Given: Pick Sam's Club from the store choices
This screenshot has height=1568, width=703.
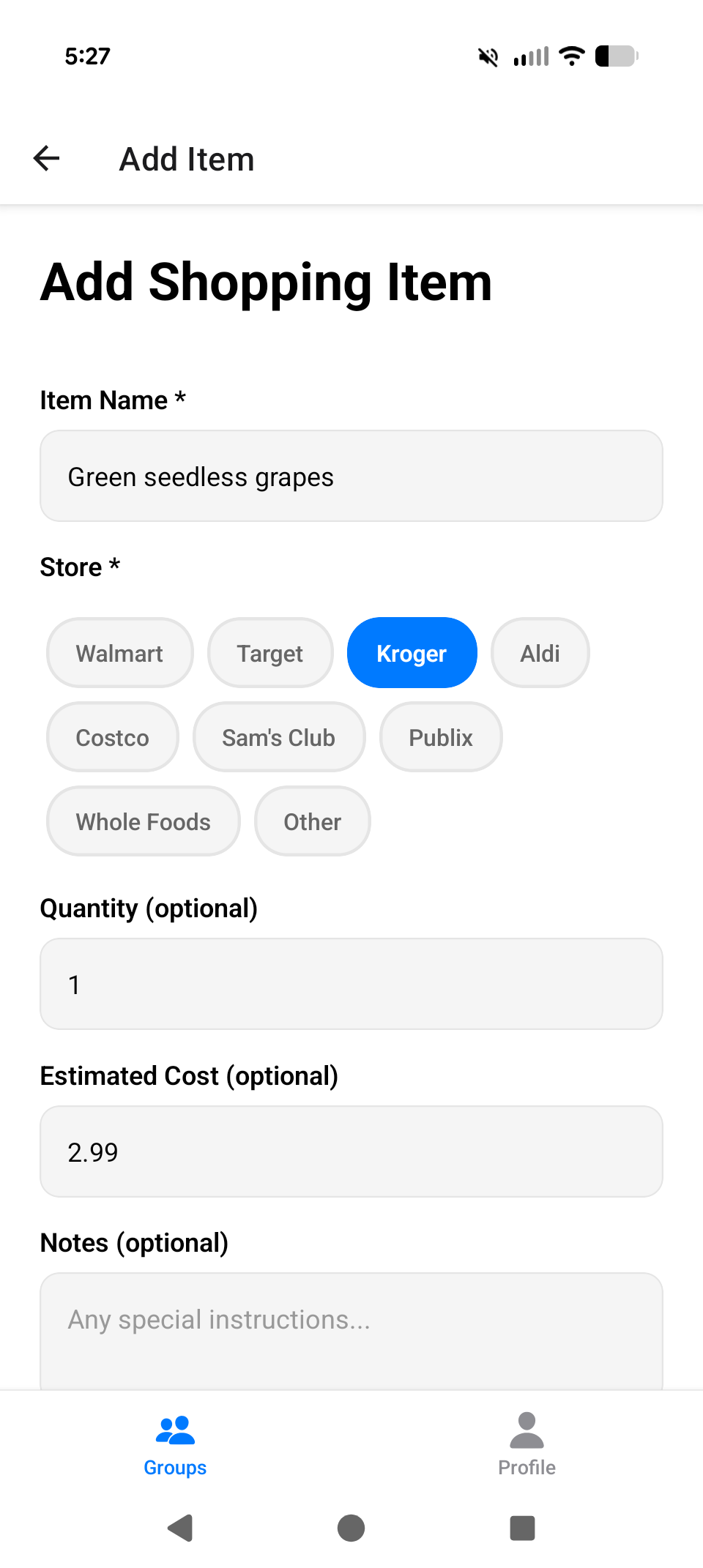Looking at the screenshot, I should point(279,737).
